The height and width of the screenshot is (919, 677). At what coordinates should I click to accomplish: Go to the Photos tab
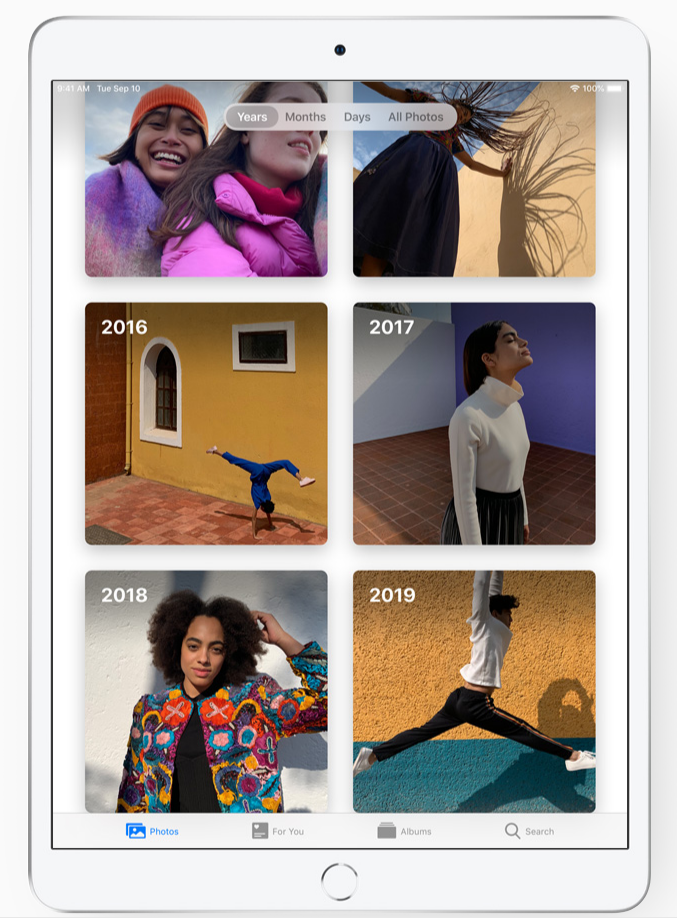pyautogui.click(x=152, y=831)
